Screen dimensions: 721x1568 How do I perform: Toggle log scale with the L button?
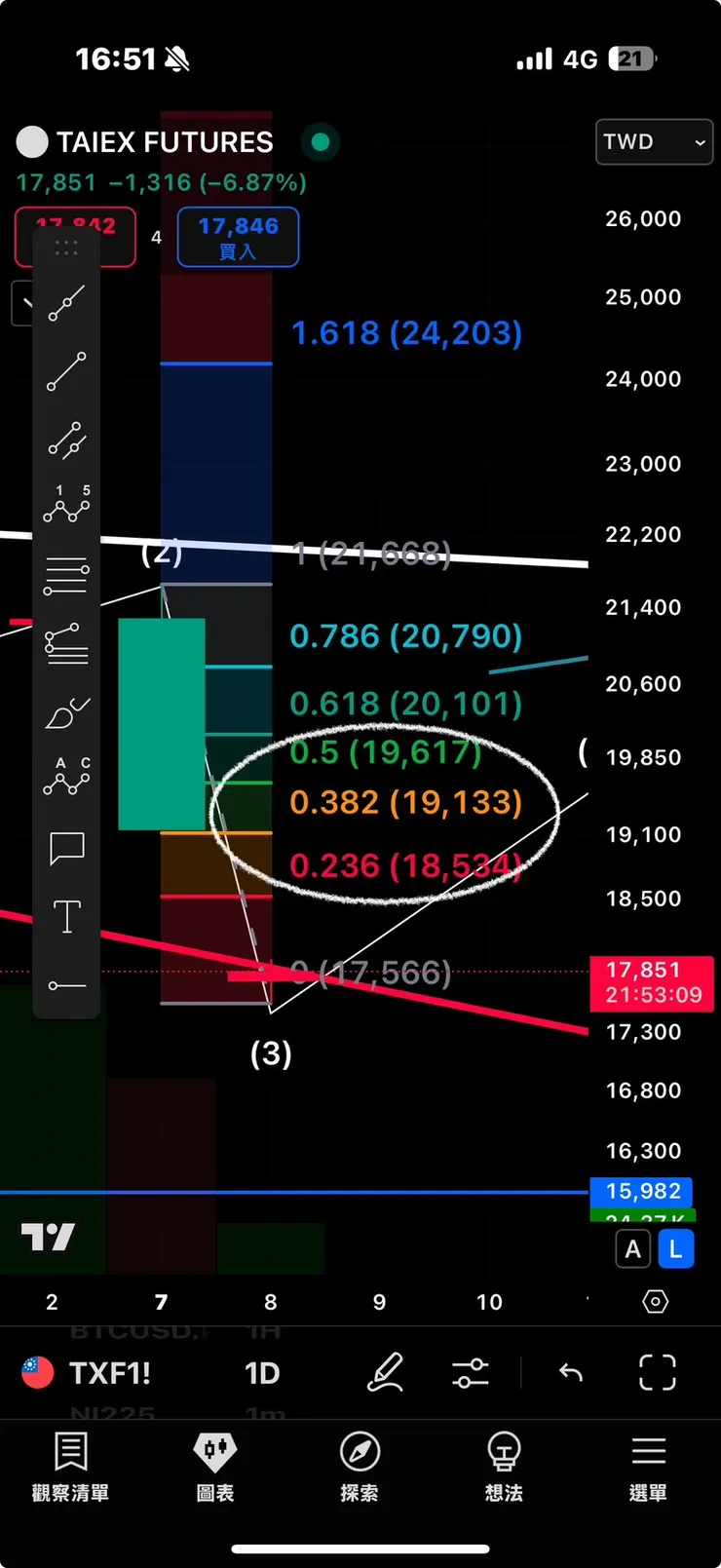click(676, 1248)
